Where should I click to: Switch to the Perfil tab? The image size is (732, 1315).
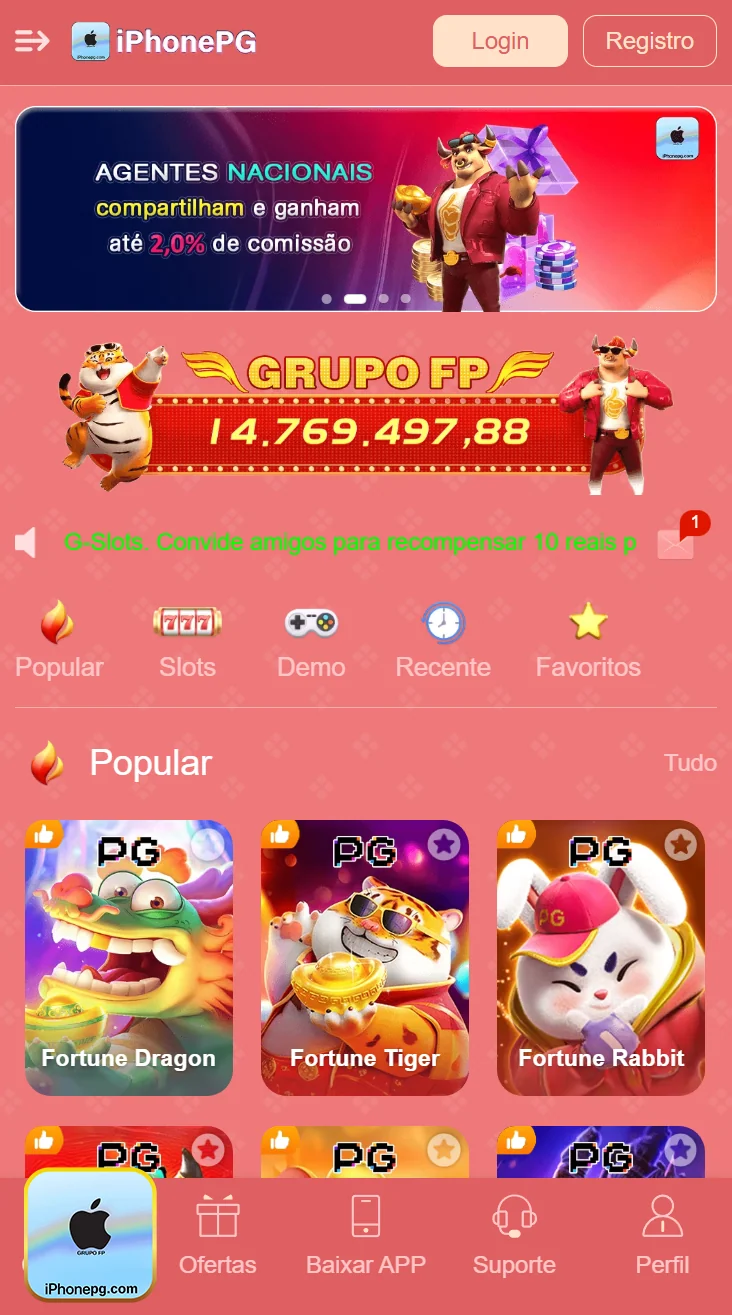pos(662,1237)
